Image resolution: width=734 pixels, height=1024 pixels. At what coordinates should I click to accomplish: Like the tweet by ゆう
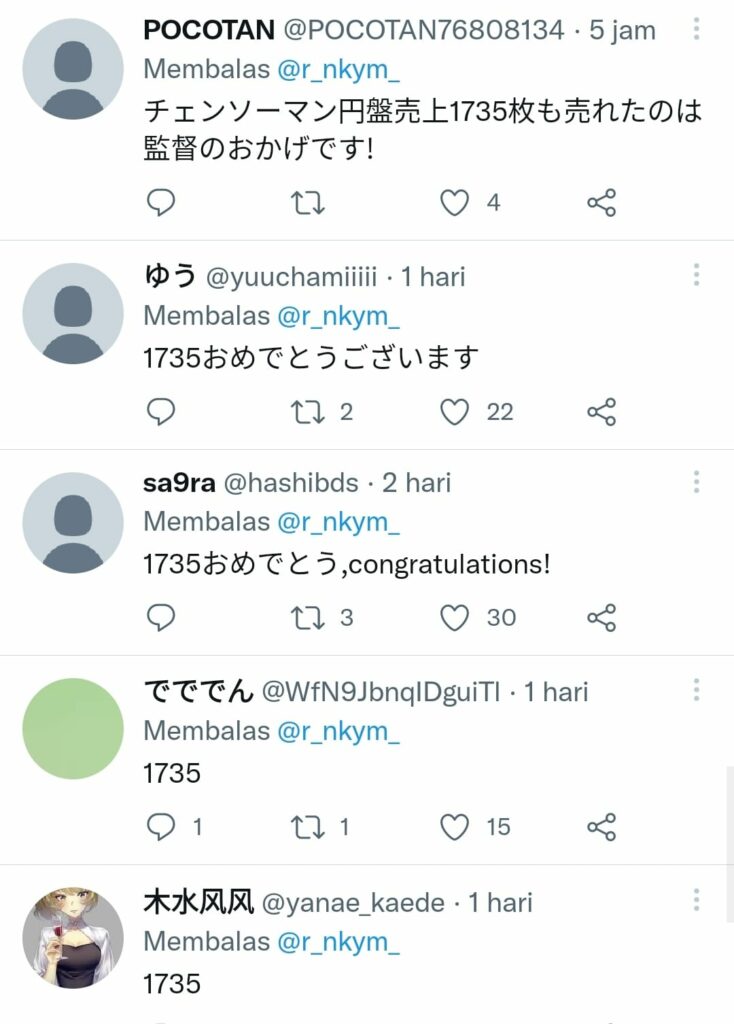pyautogui.click(x=455, y=412)
